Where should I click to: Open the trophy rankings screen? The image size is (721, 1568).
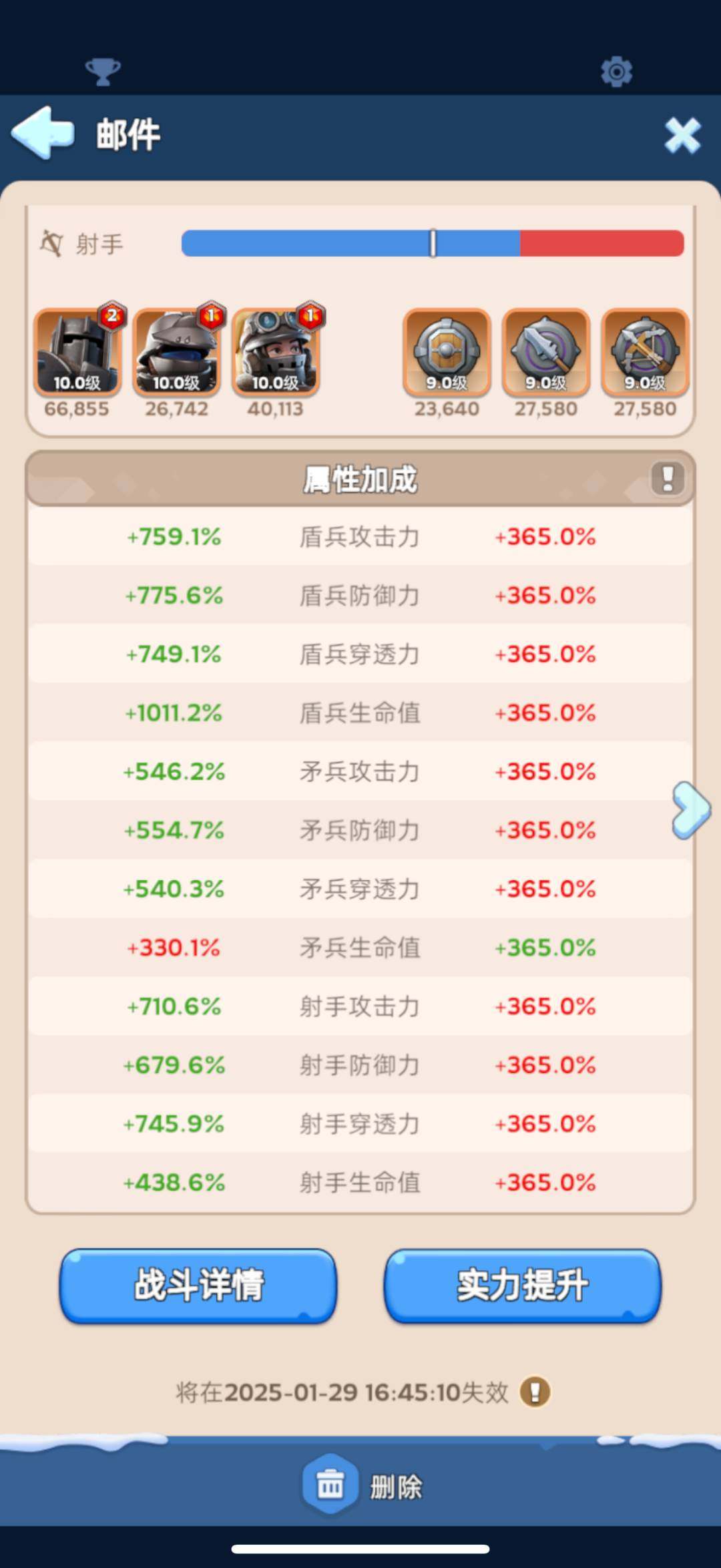(x=103, y=71)
